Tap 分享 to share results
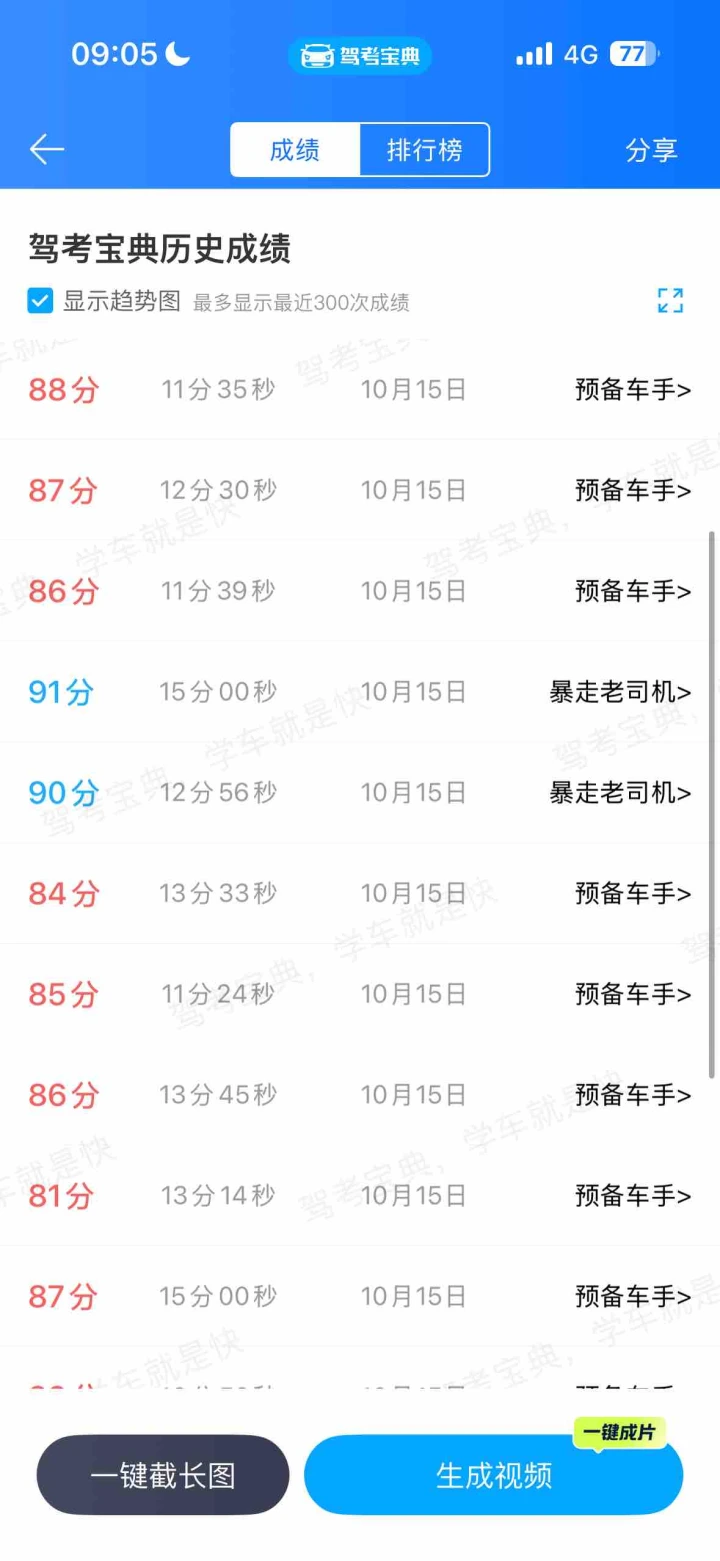Viewport: 720px width, 1561px height. tap(651, 150)
